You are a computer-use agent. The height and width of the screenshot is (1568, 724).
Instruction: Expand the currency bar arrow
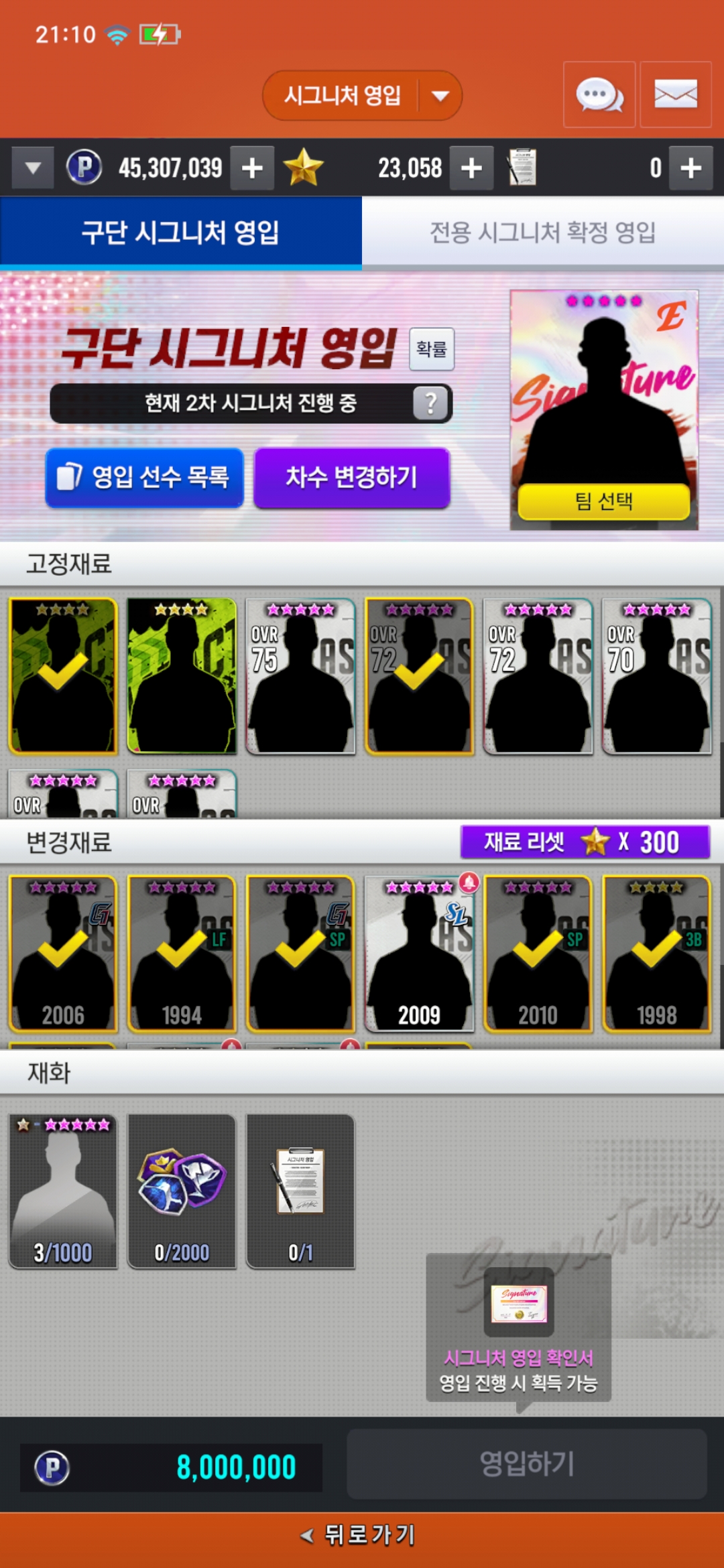coord(33,168)
